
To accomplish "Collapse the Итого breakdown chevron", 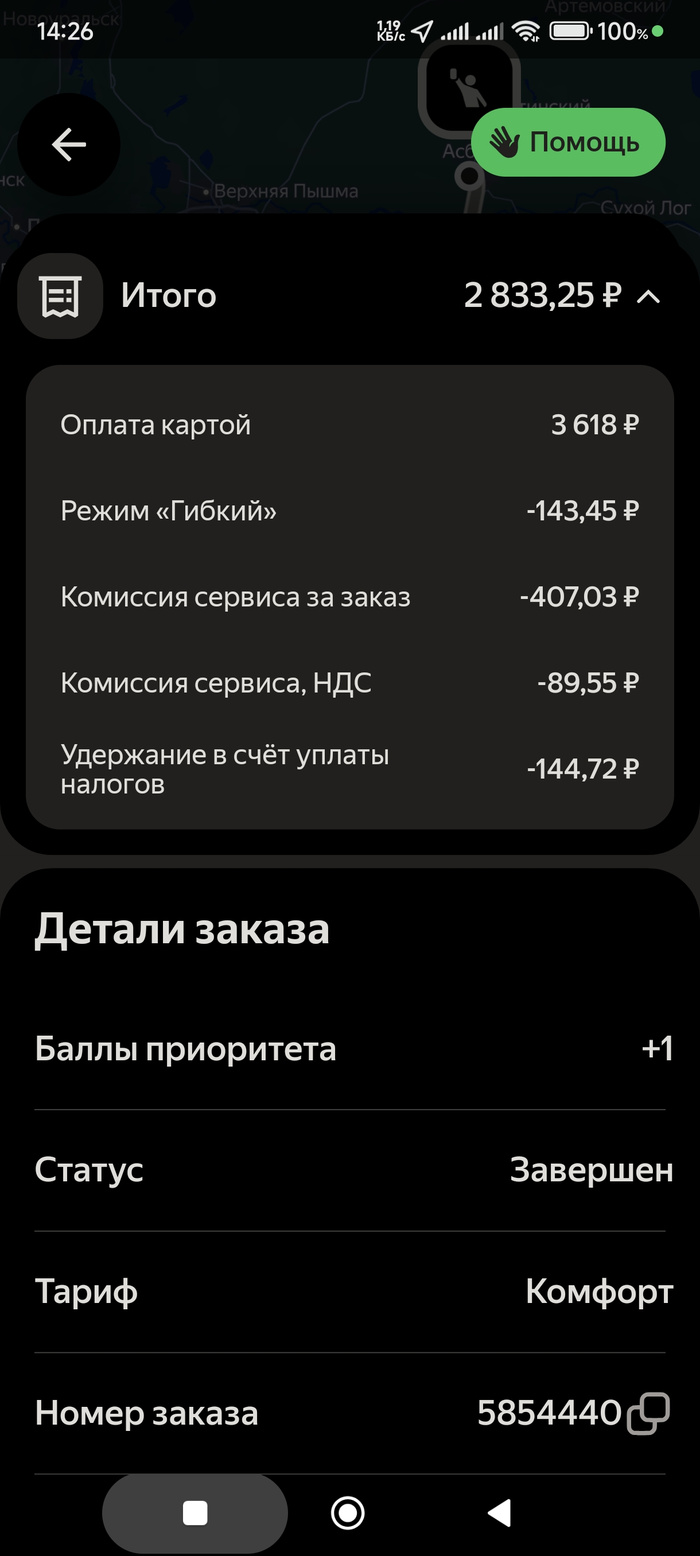I will (649, 296).
